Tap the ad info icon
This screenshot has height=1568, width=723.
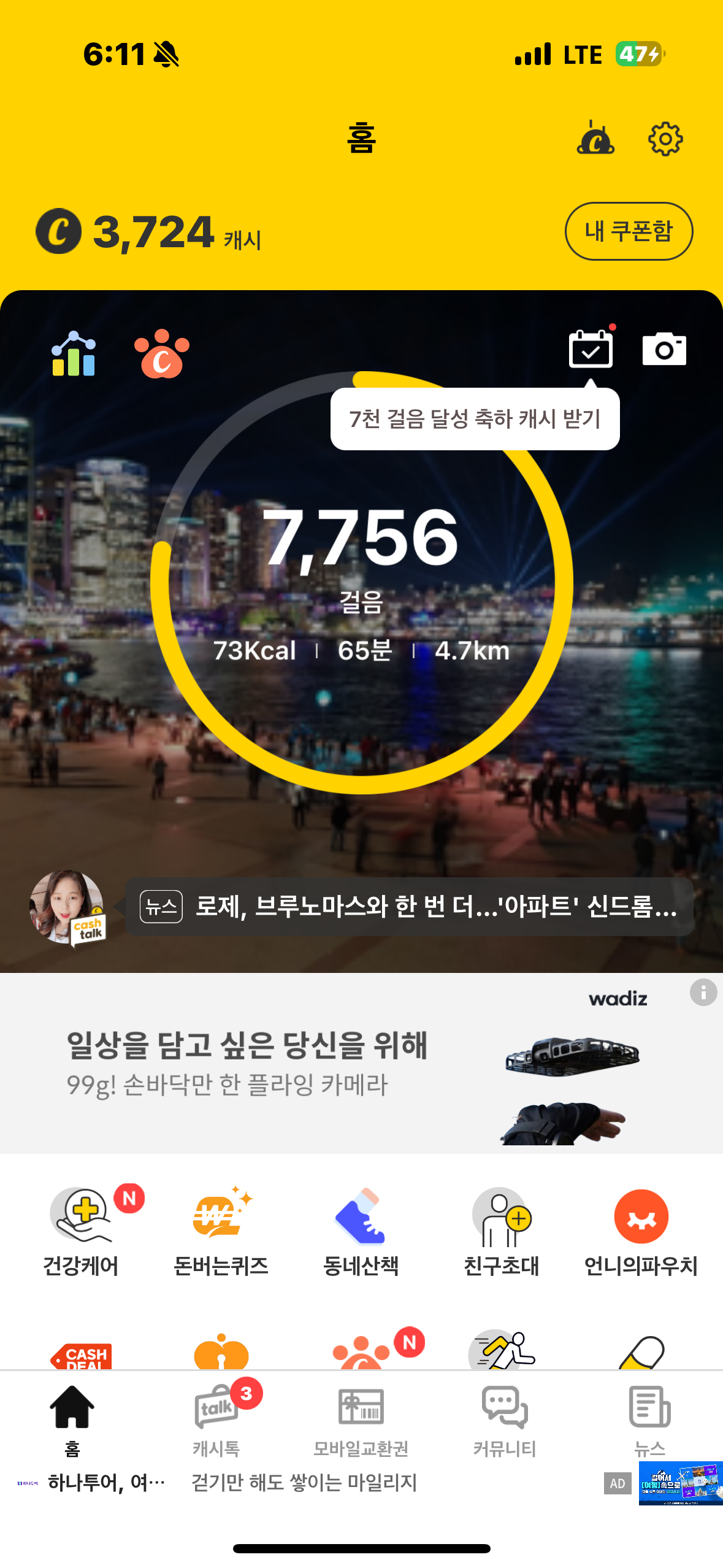[x=703, y=992]
